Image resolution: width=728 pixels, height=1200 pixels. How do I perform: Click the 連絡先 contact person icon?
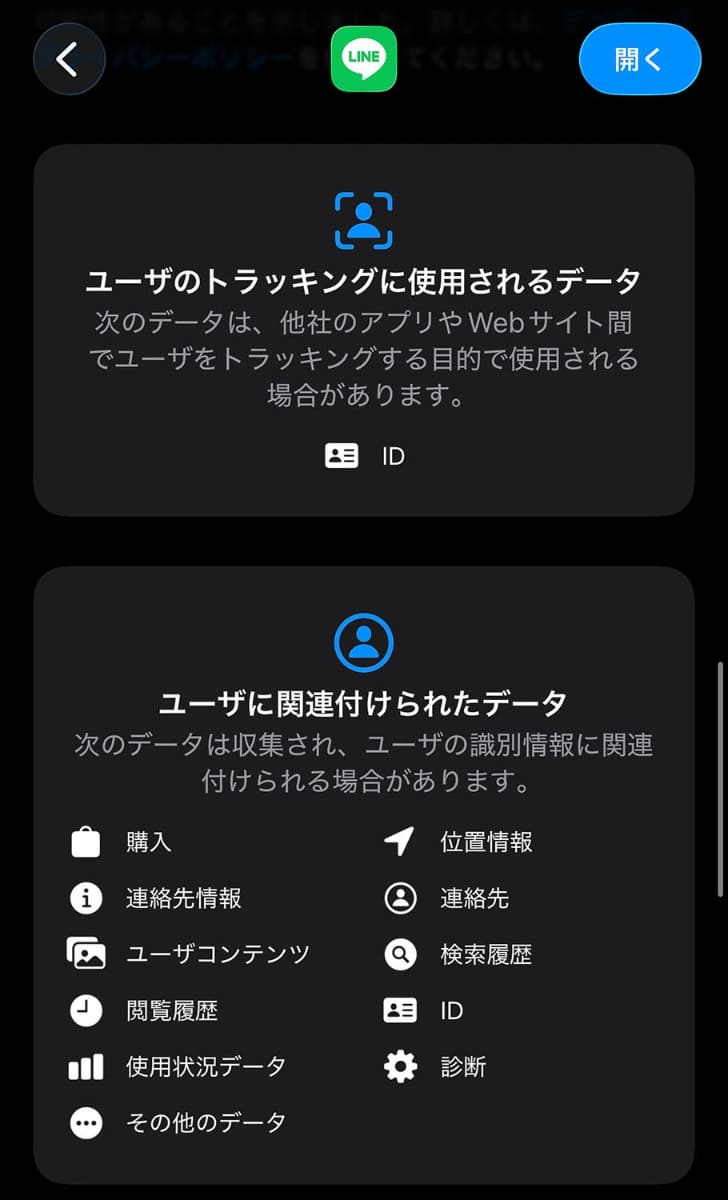399,898
